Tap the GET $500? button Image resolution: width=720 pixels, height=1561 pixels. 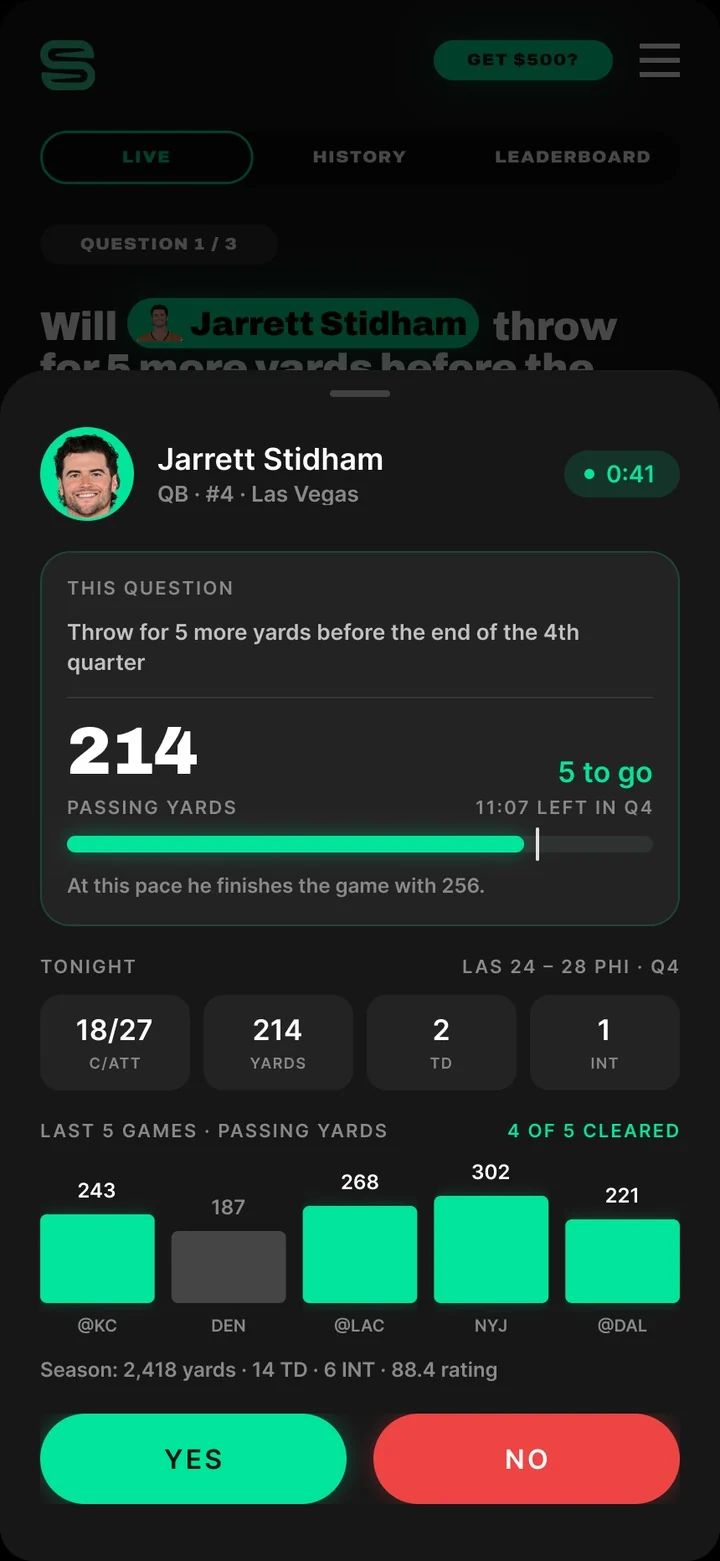point(523,60)
